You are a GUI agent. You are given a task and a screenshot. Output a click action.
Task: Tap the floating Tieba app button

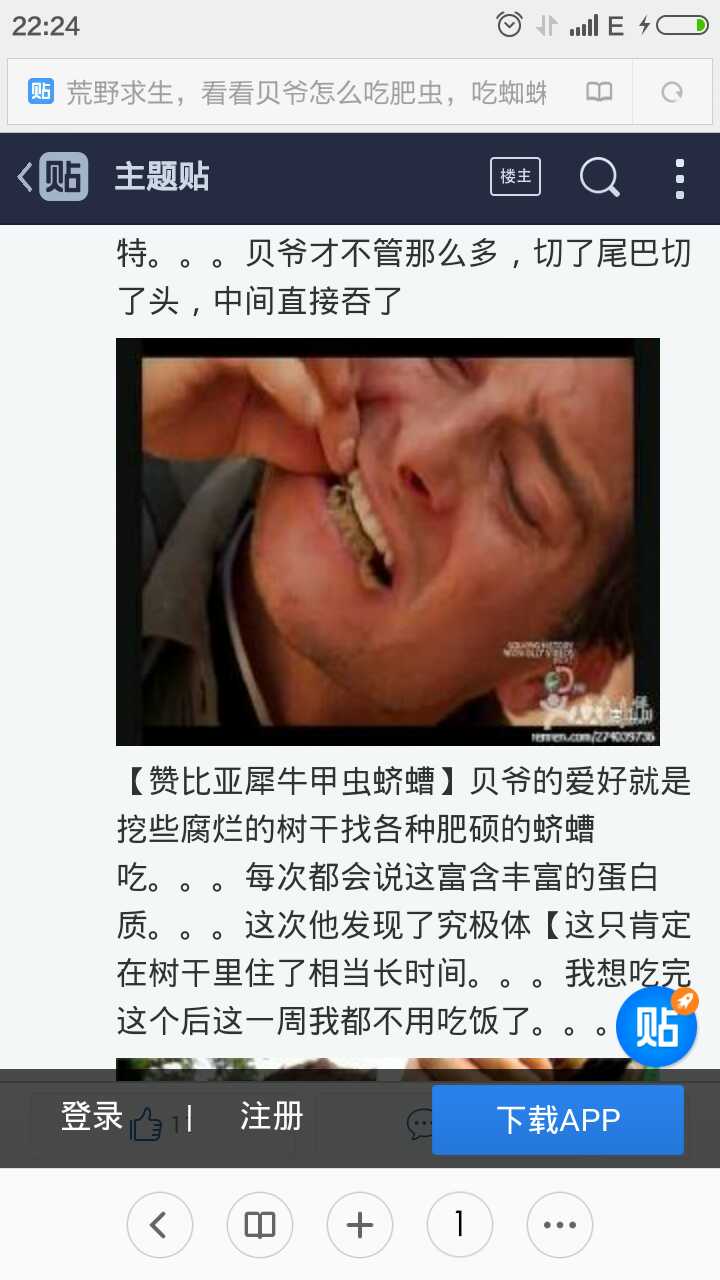(x=657, y=1025)
